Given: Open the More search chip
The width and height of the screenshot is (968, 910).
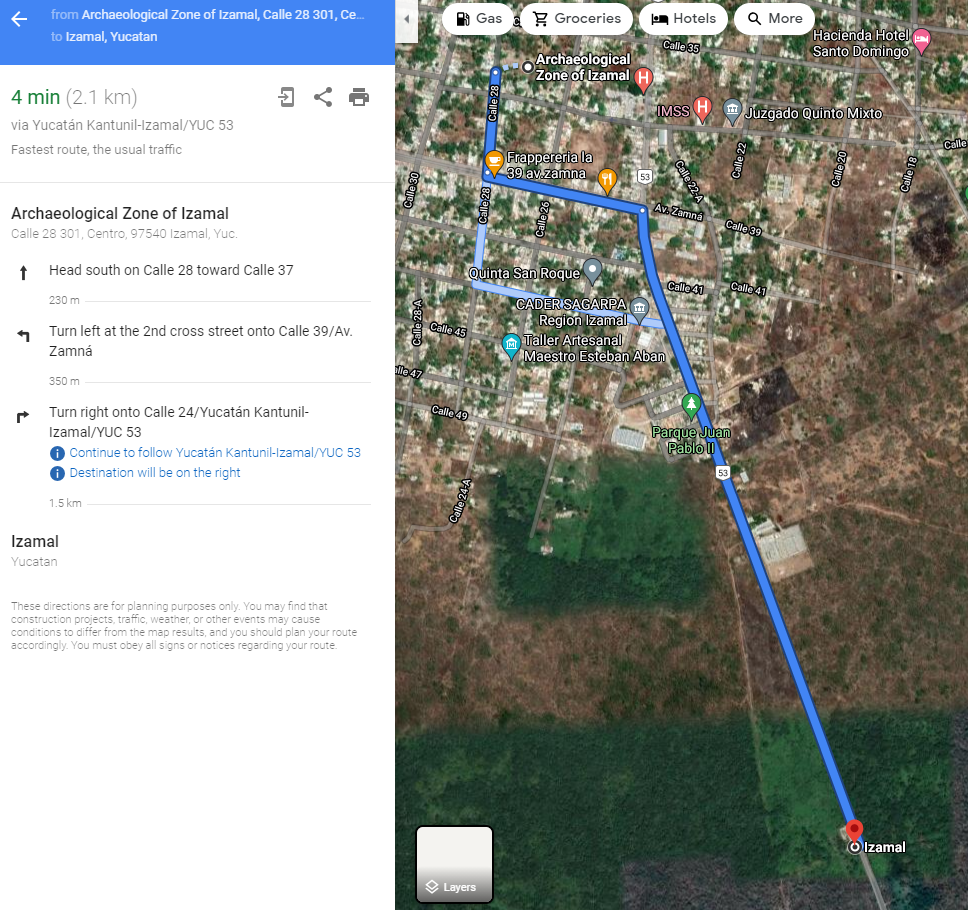Looking at the screenshot, I should (x=774, y=19).
